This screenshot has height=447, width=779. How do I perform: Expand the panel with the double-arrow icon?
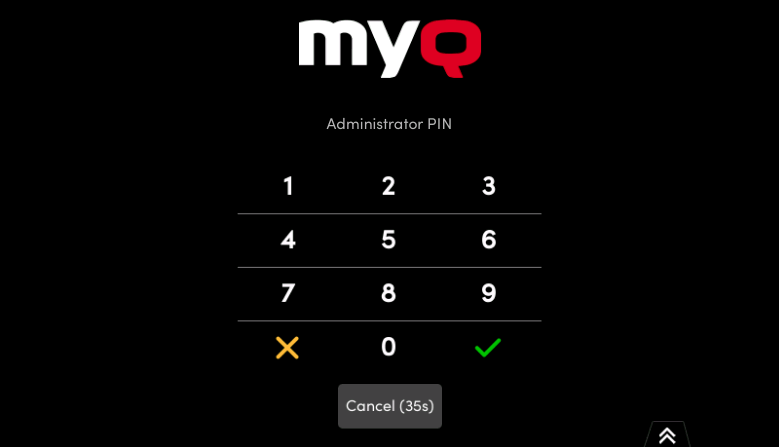pos(667,435)
